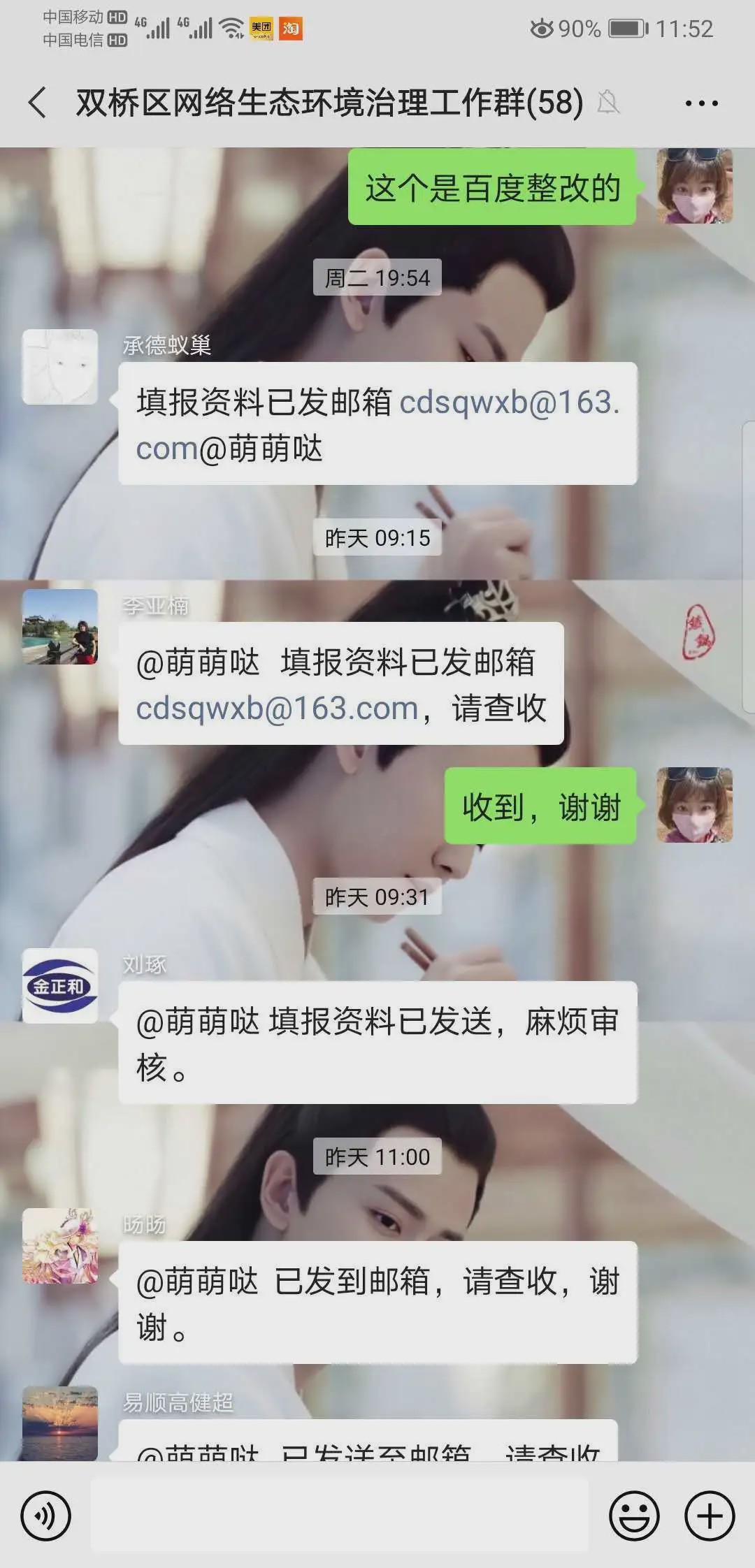This screenshot has height=1568, width=755.
Task: Go back from the group chat
Action: 38,103
